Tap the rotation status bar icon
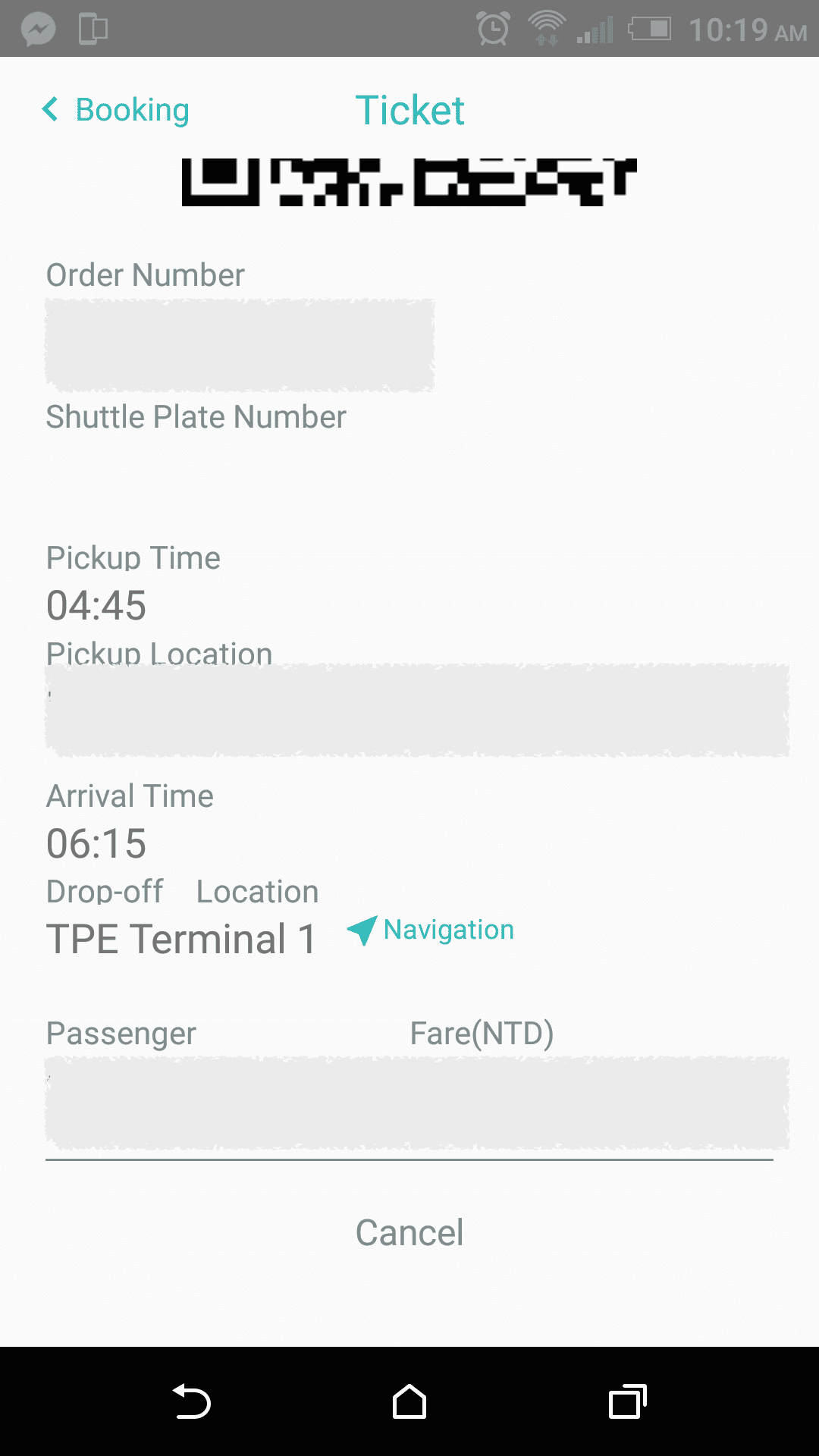The width and height of the screenshot is (819, 1456). (x=94, y=29)
